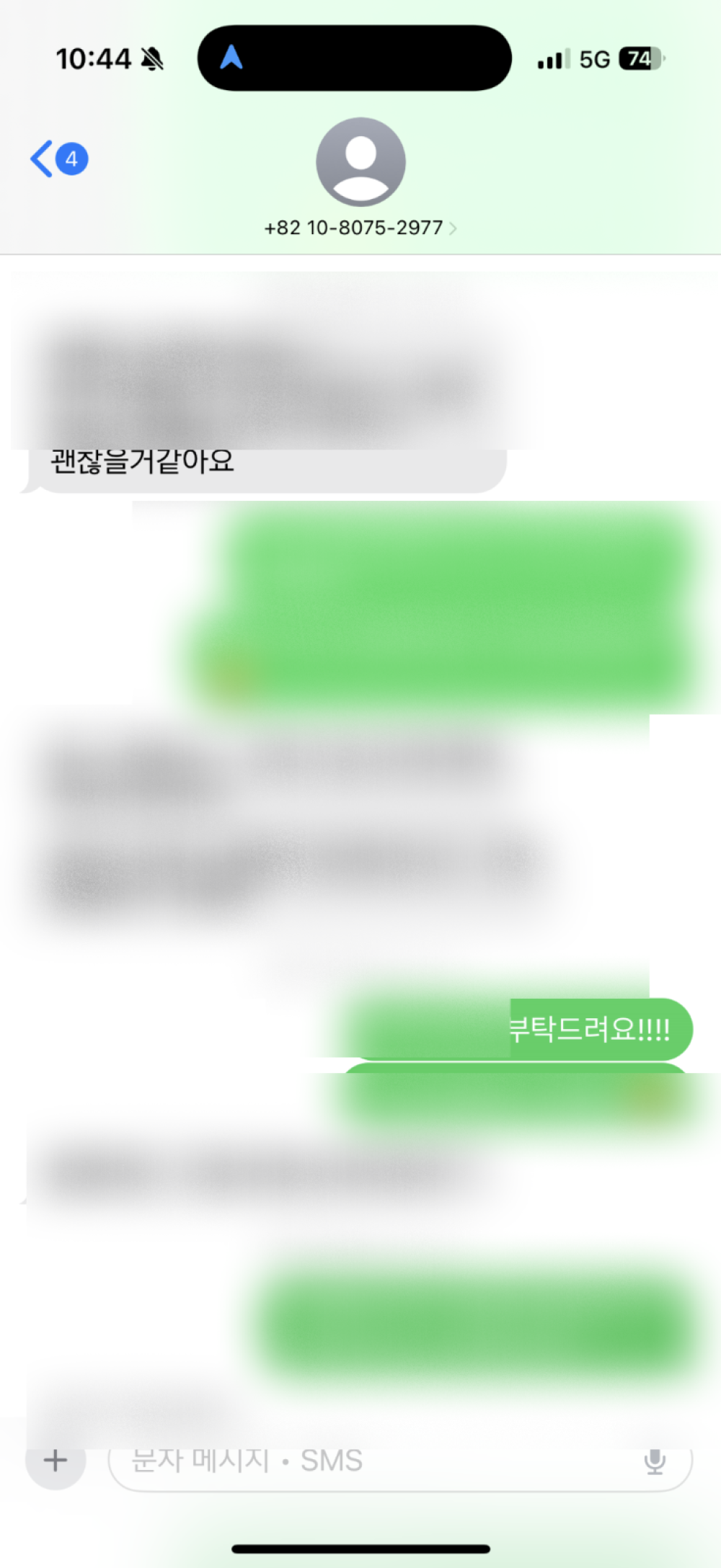Image resolution: width=721 pixels, height=1568 pixels.
Task: Start dictation with the microphone icon
Action: [x=655, y=1461]
